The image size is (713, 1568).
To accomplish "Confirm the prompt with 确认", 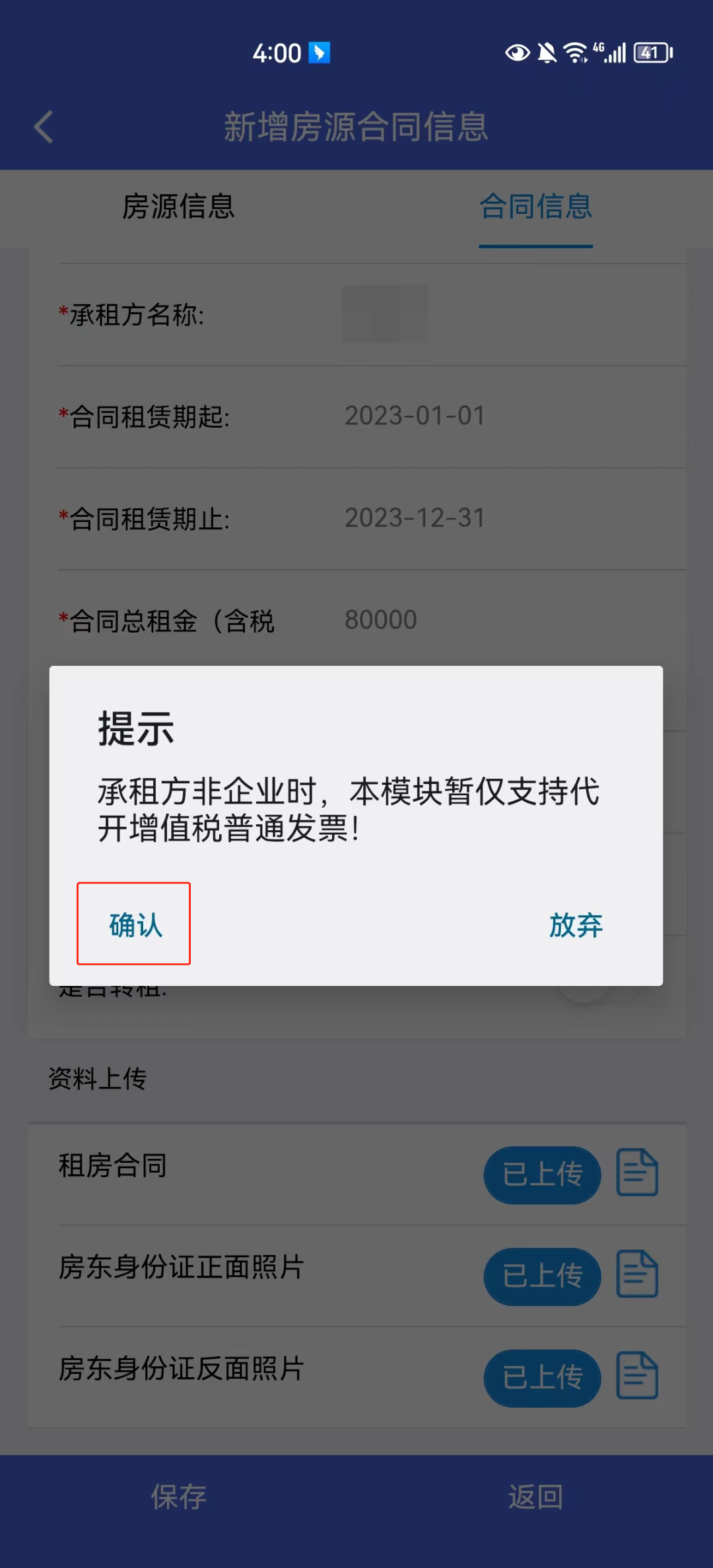I will pos(135,925).
